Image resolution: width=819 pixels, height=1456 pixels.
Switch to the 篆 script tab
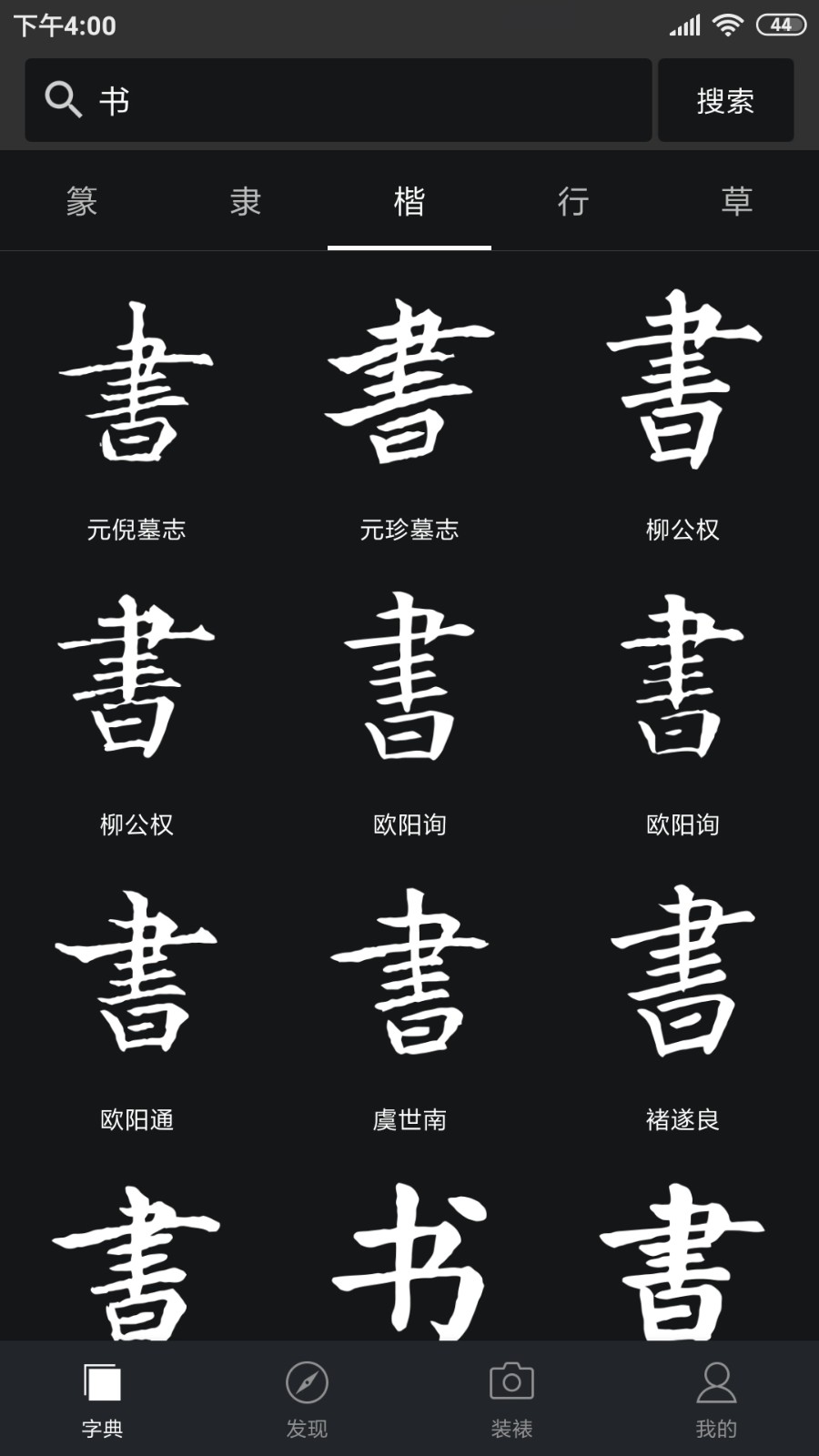[x=82, y=201]
